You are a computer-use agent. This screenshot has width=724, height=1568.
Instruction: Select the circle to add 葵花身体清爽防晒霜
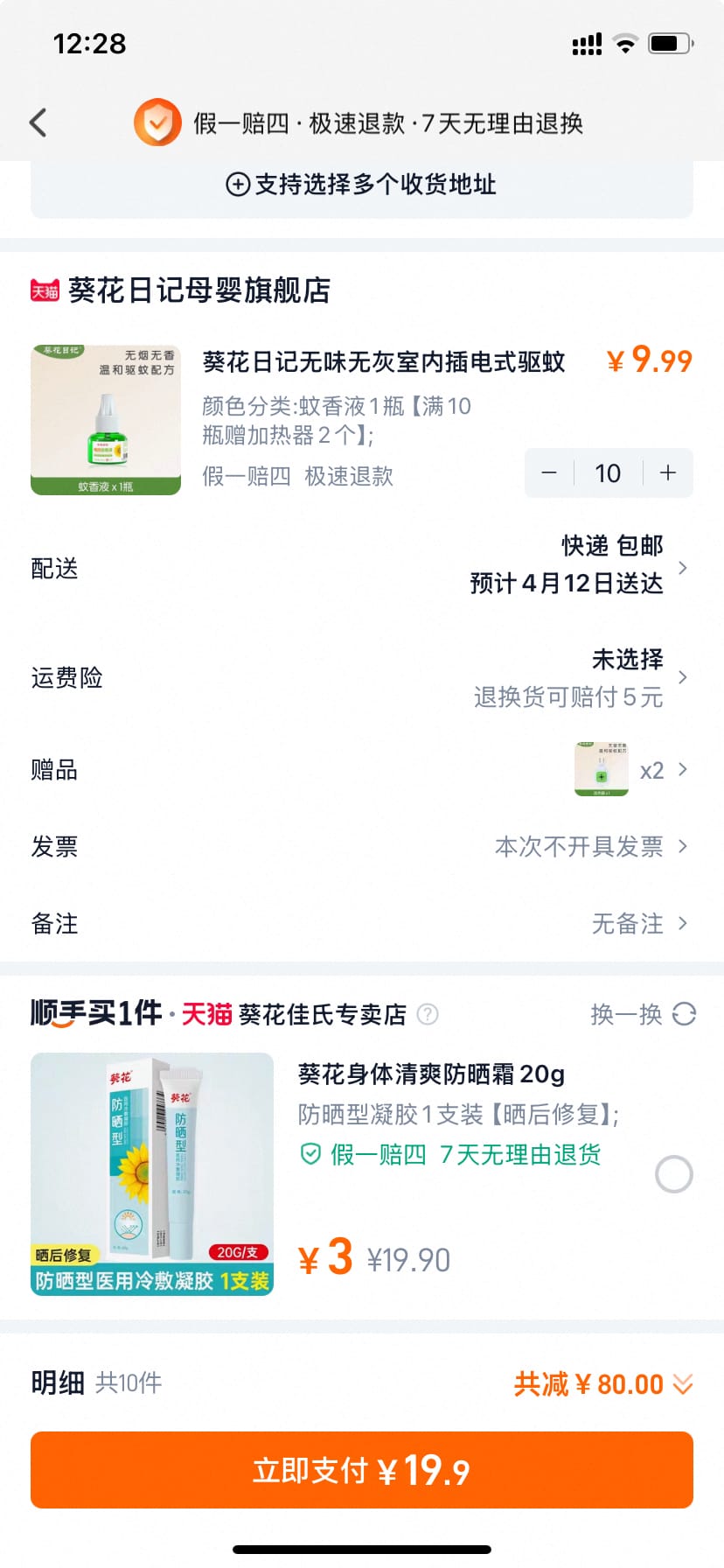pyautogui.click(x=673, y=1174)
